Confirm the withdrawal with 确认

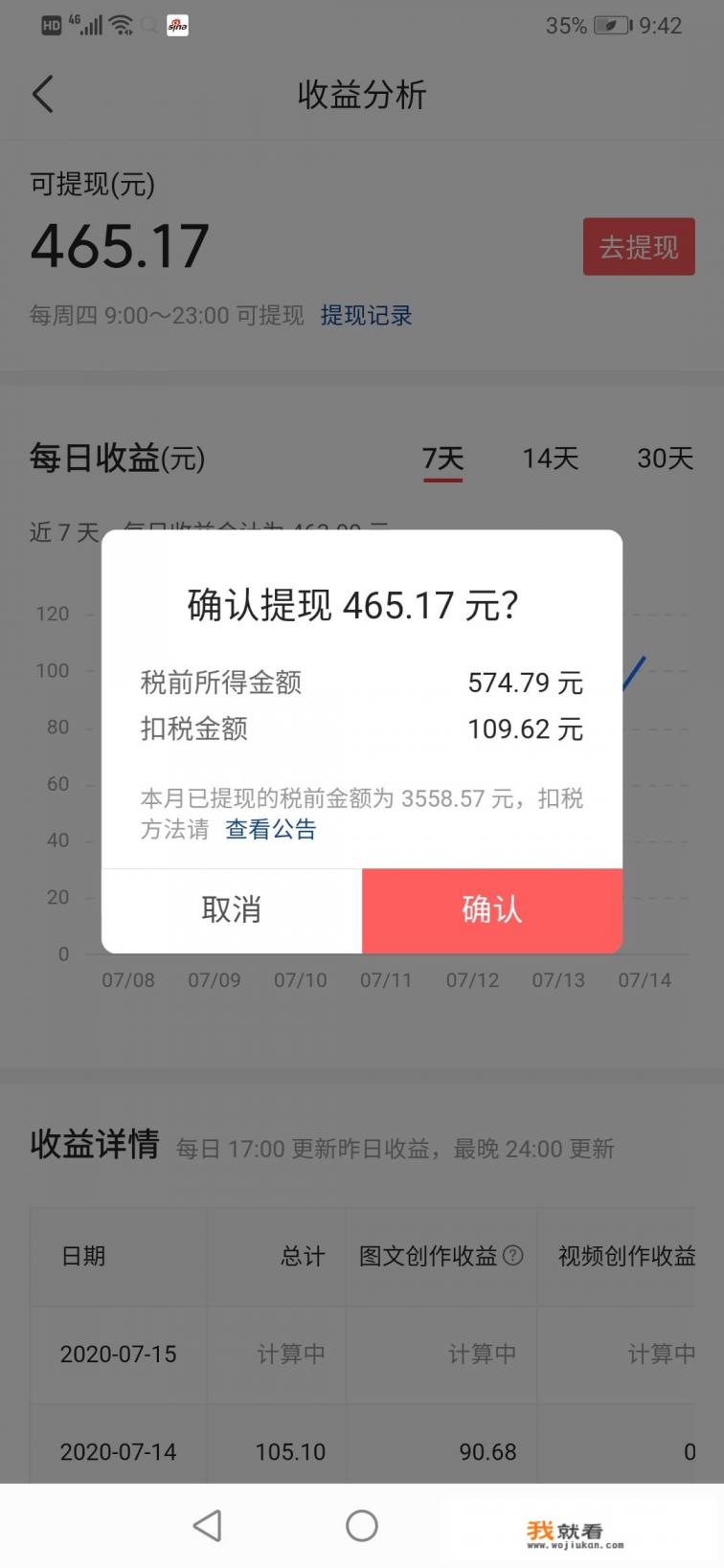click(491, 909)
